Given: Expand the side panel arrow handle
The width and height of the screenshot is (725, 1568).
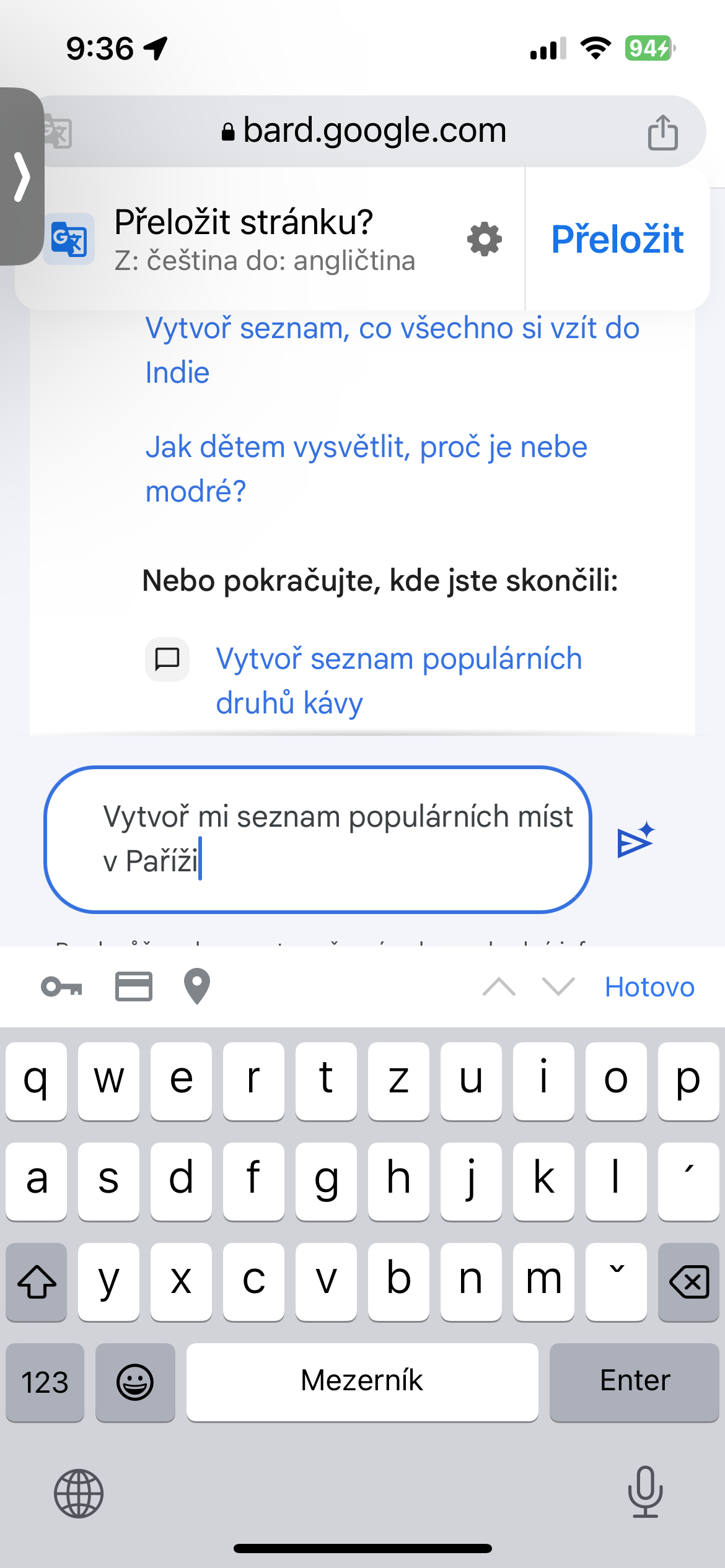Looking at the screenshot, I should tap(22, 176).
